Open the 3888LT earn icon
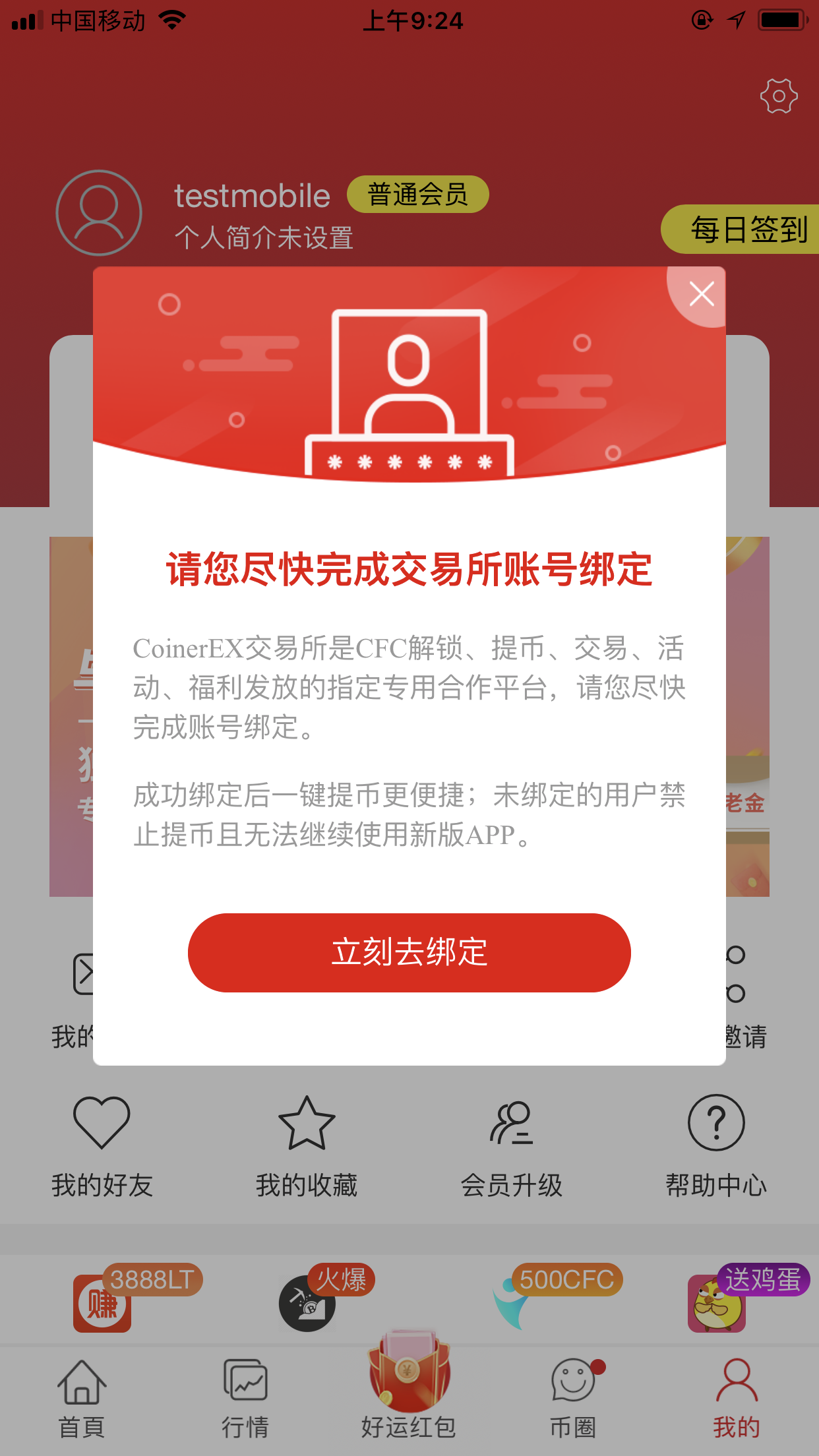This screenshot has width=819, height=1456. pyautogui.click(x=103, y=1303)
